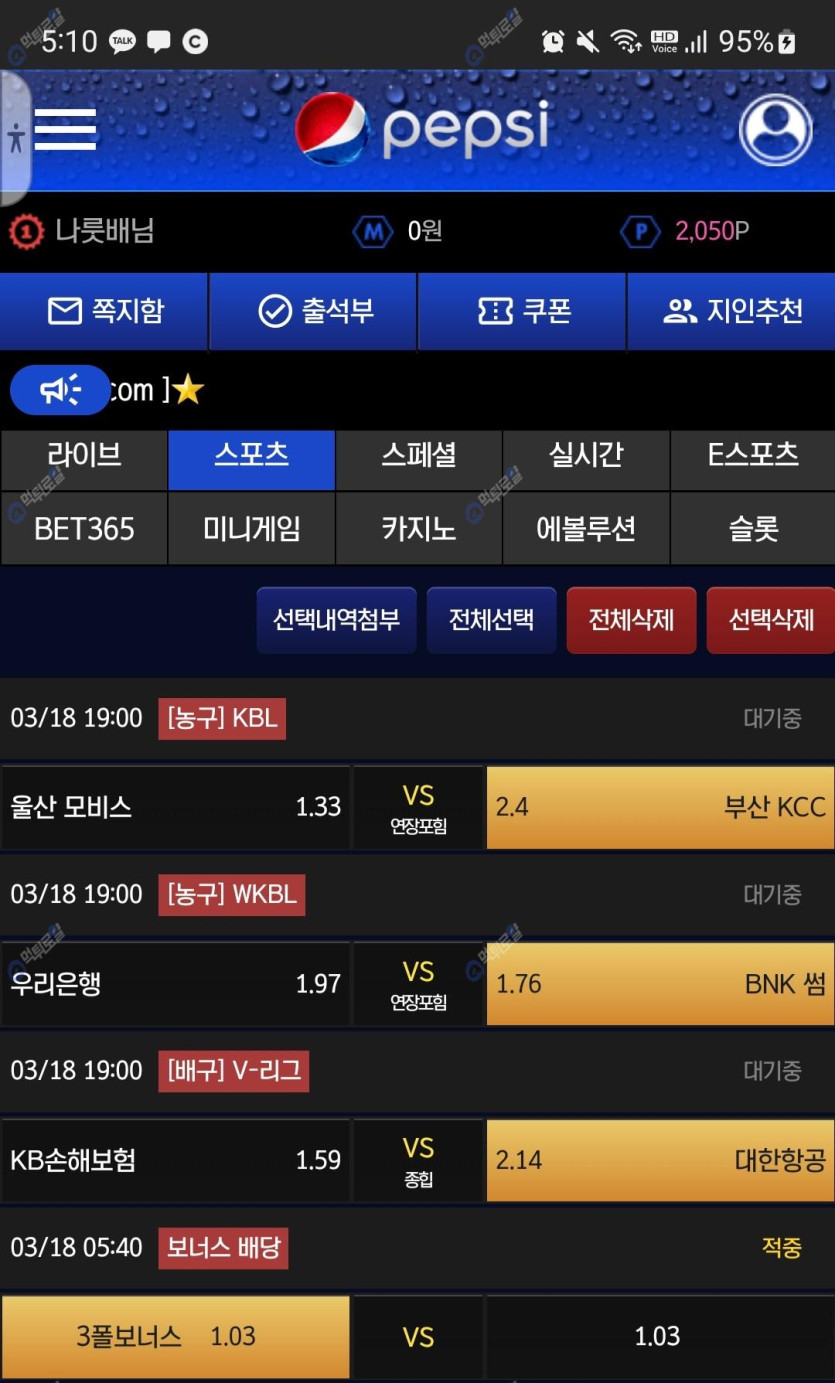Select all with 전체선택
The image size is (835, 1383).
point(491,620)
